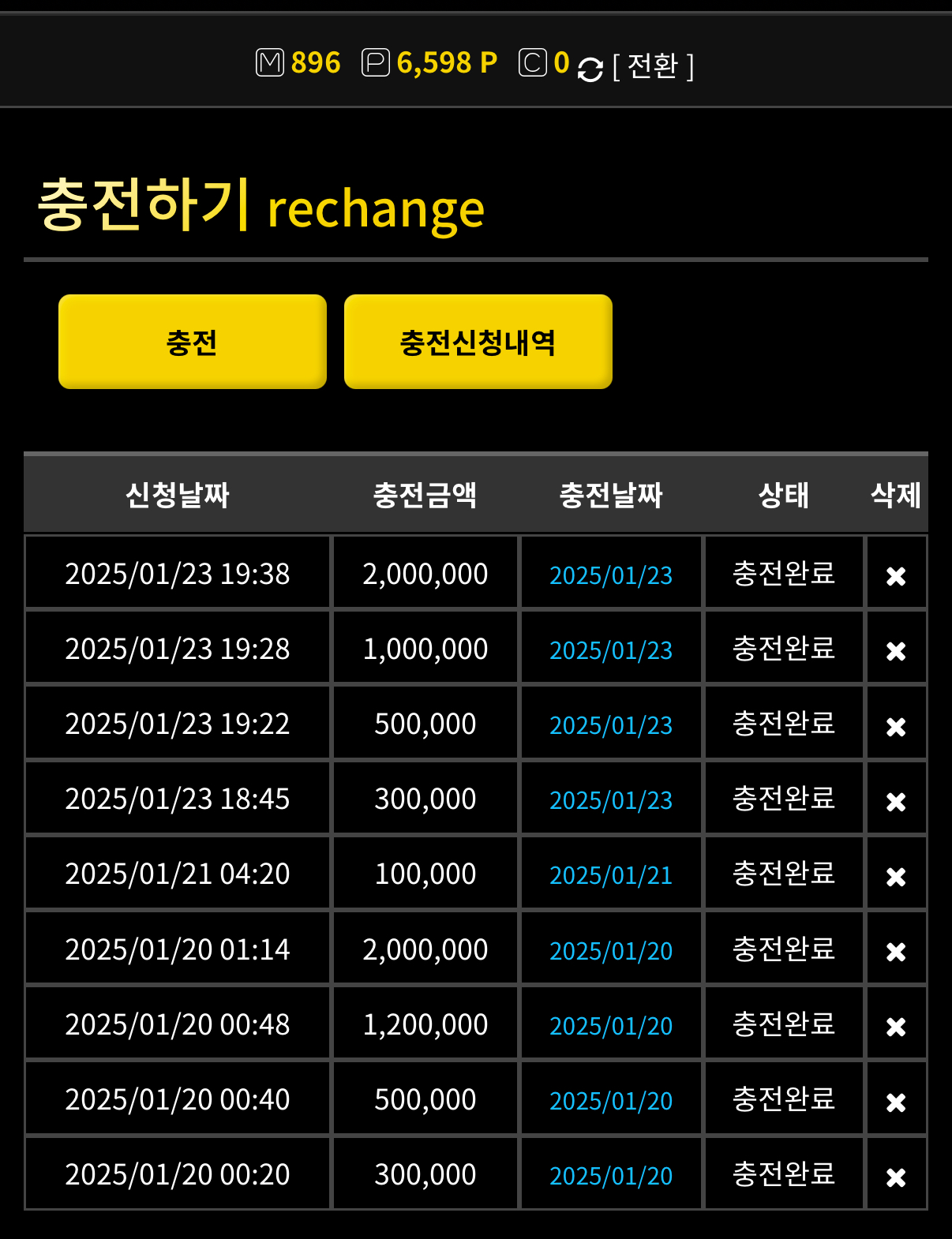Delete the 2025/01/23 19:38 record

896,576
